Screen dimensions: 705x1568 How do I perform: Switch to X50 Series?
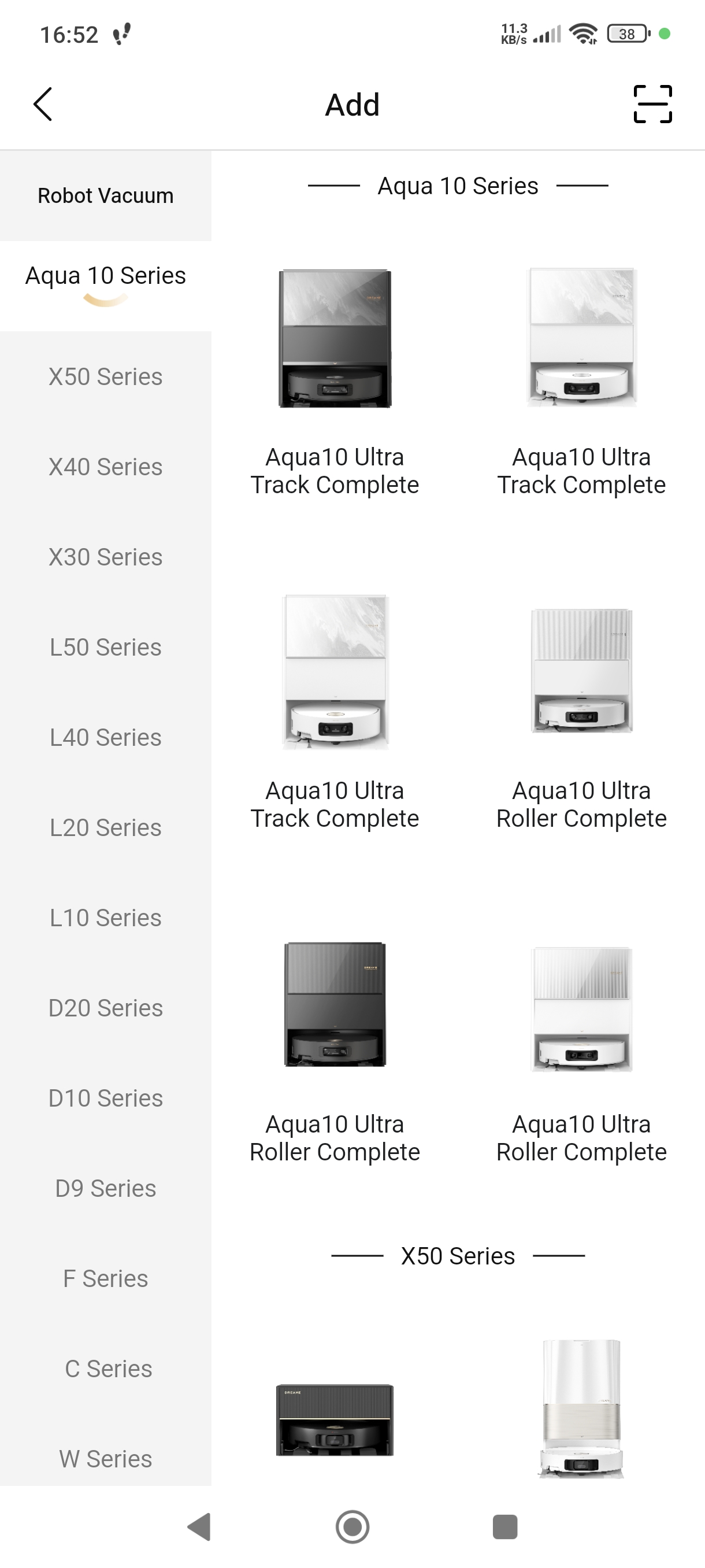[105, 376]
